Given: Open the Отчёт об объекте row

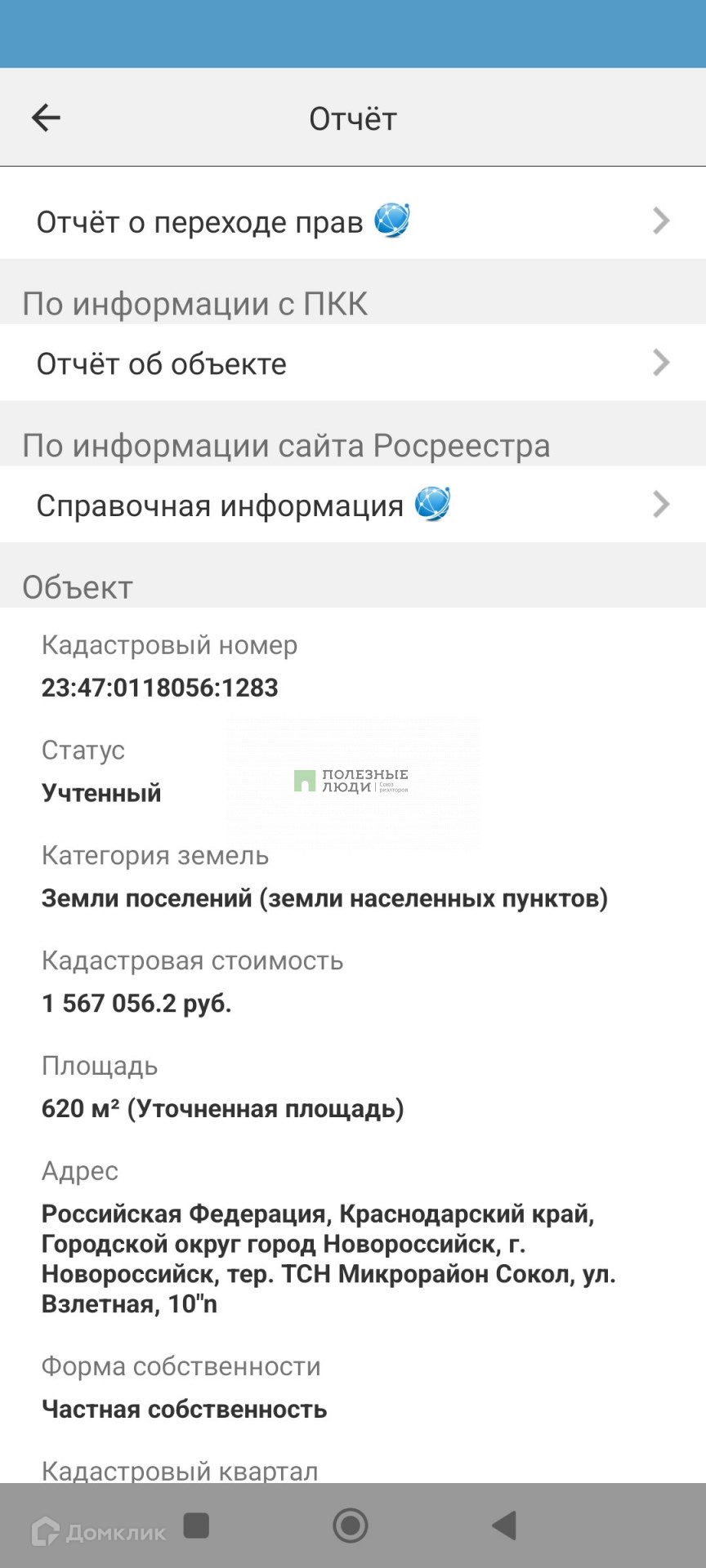Looking at the screenshot, I should coord(352,363).
